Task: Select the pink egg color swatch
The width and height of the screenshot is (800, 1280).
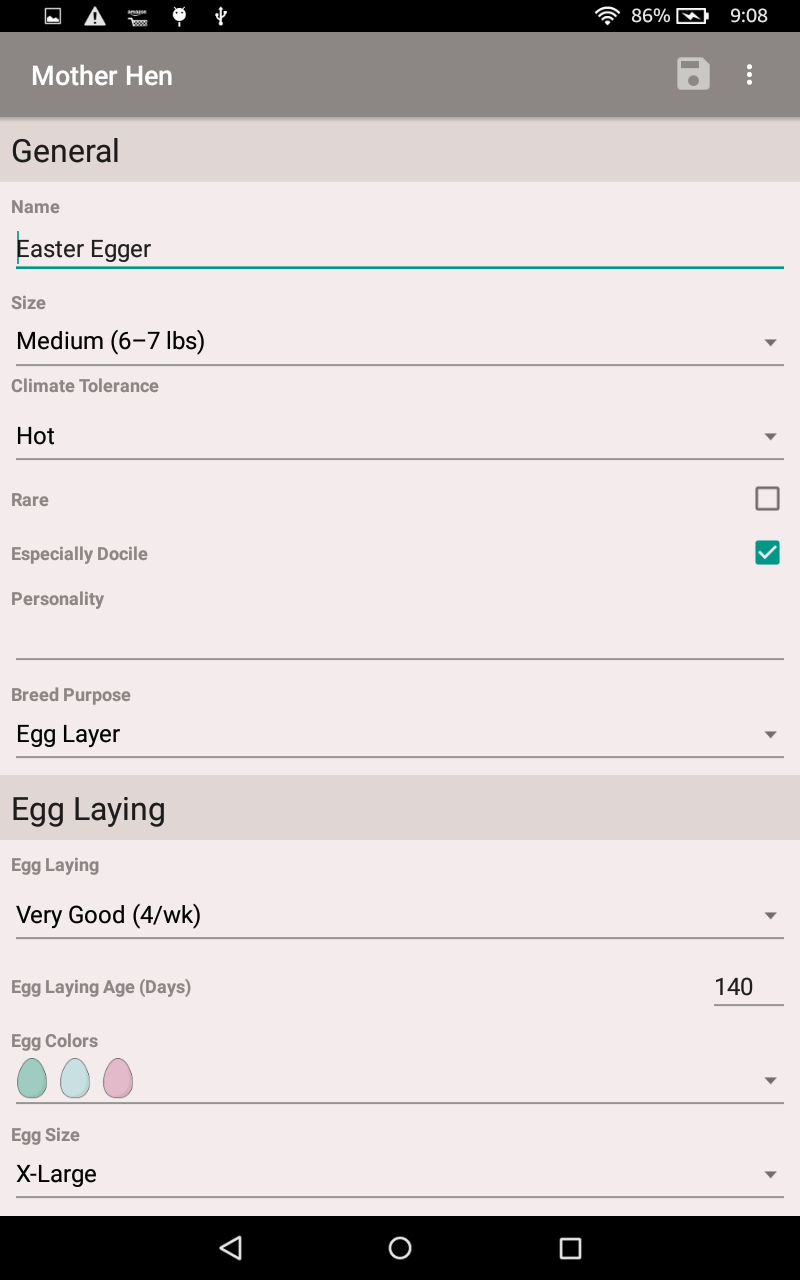Action: coord(117,1078)
